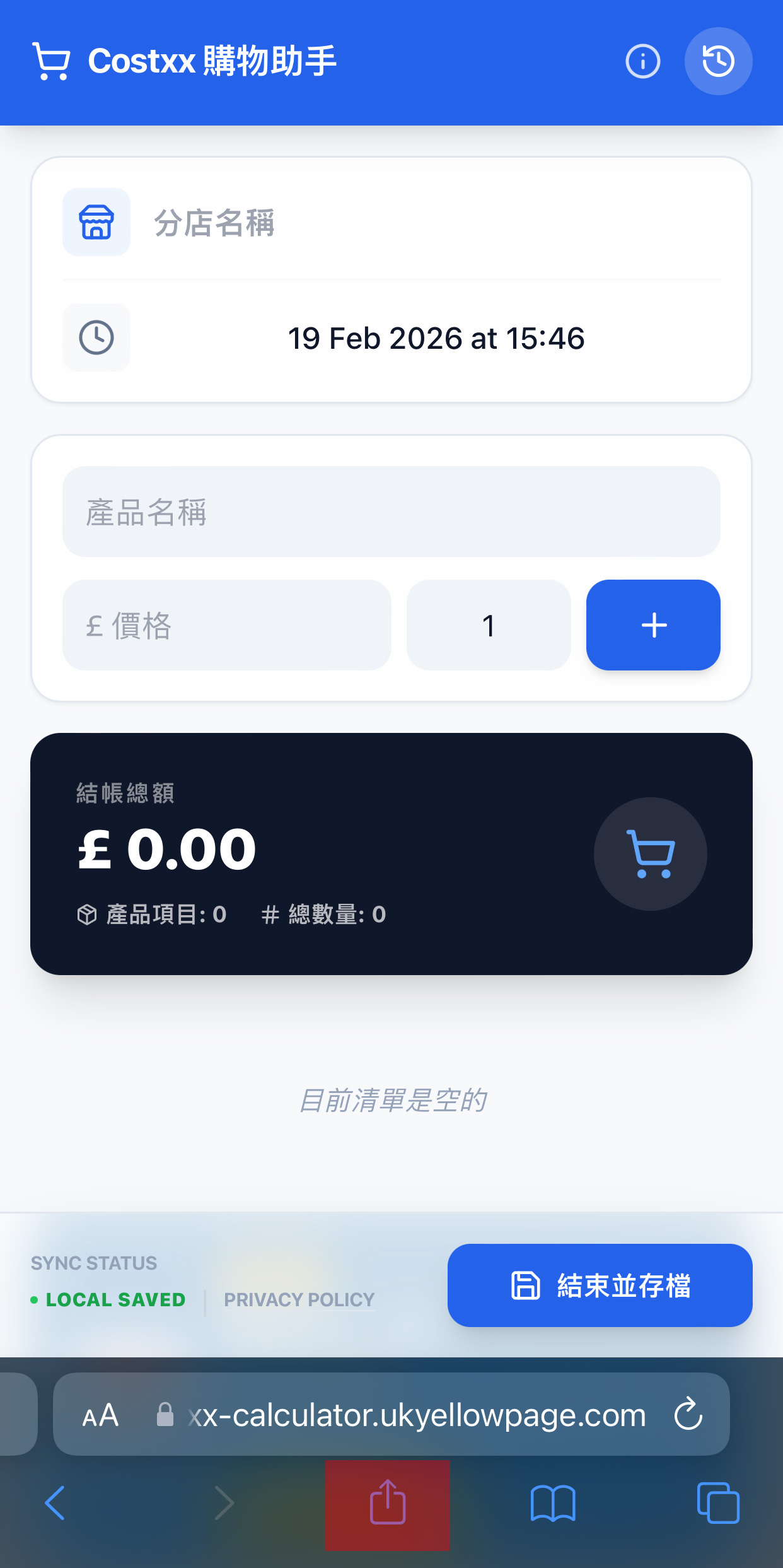Add the item with the plus button

pos(653,625)
